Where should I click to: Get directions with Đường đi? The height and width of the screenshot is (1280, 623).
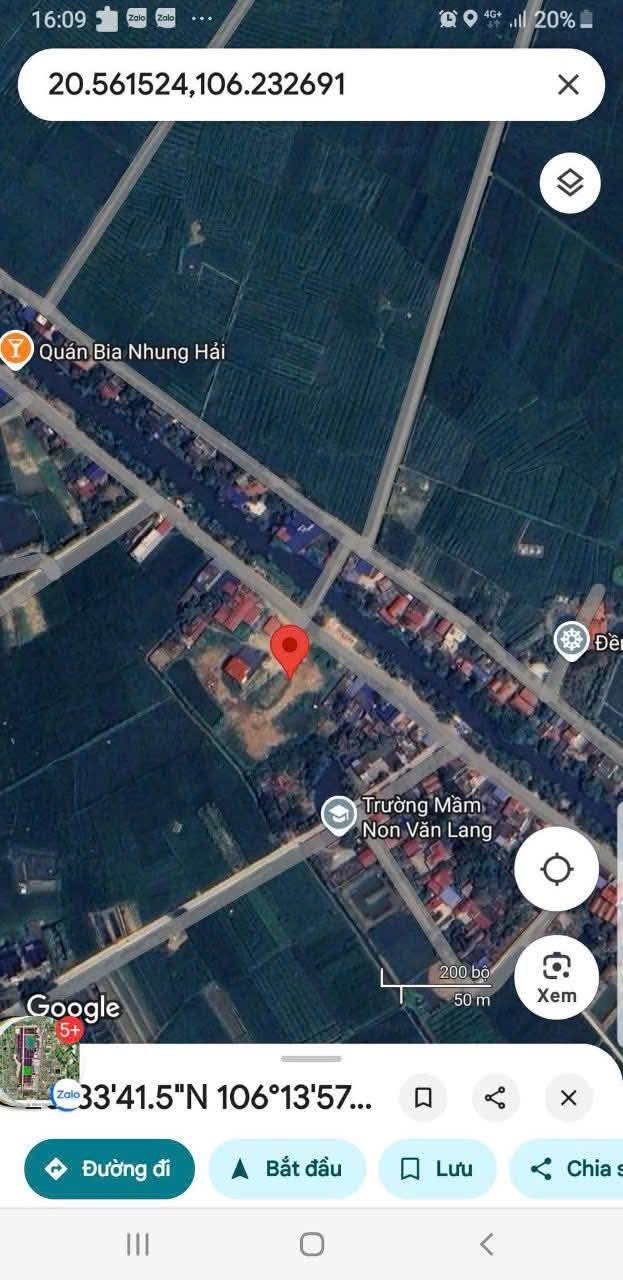pyautogui.click(x=110, y=1169)
